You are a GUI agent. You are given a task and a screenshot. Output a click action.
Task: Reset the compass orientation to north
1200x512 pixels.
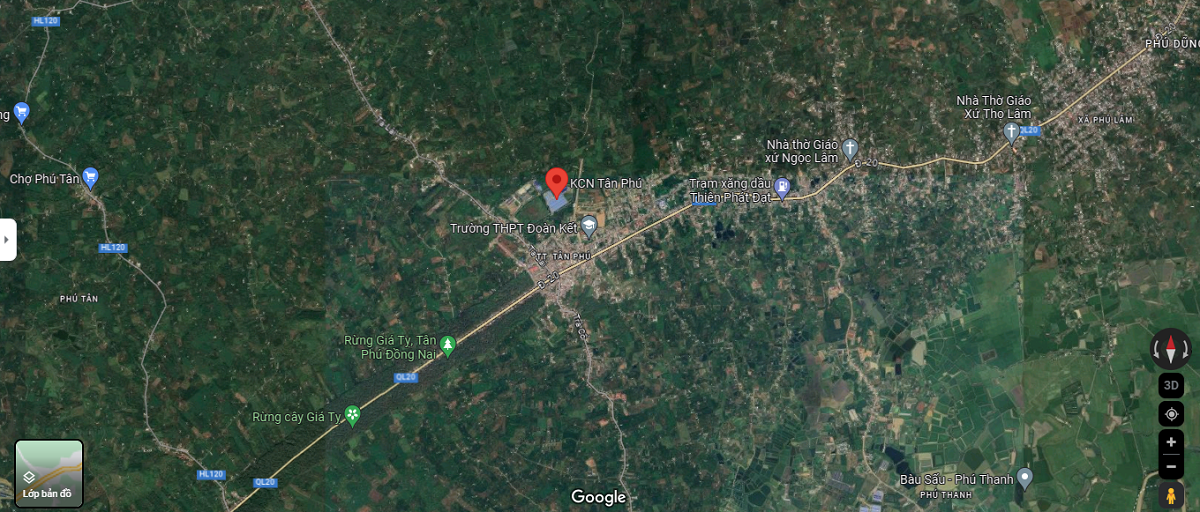click(x=1171, y=349)
